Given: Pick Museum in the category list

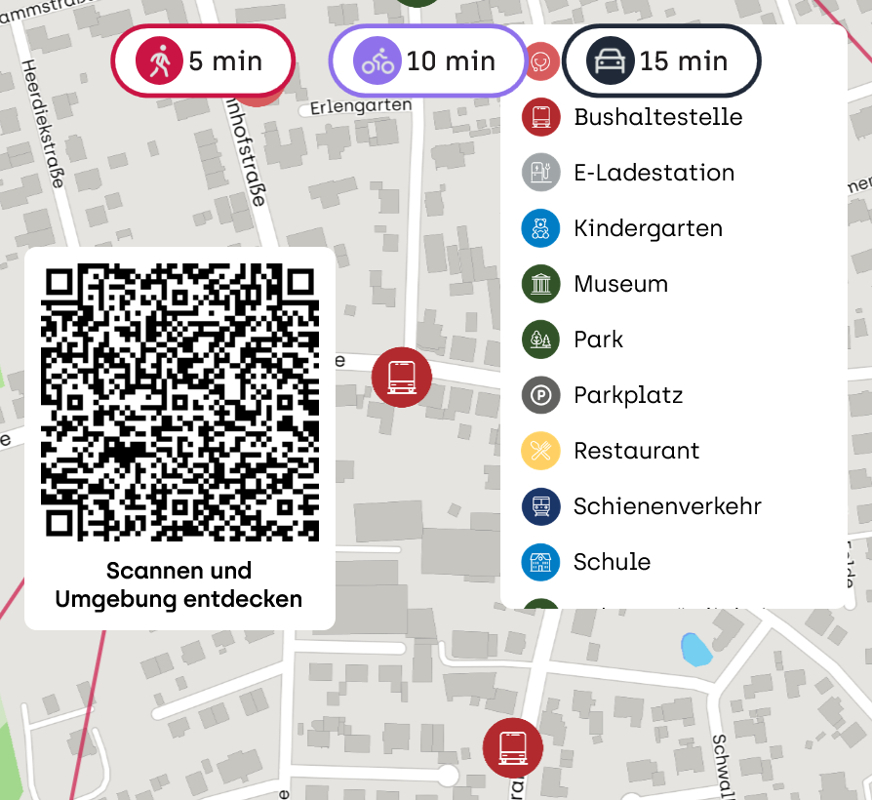Looking at the screenshot, I should (620, 284).
